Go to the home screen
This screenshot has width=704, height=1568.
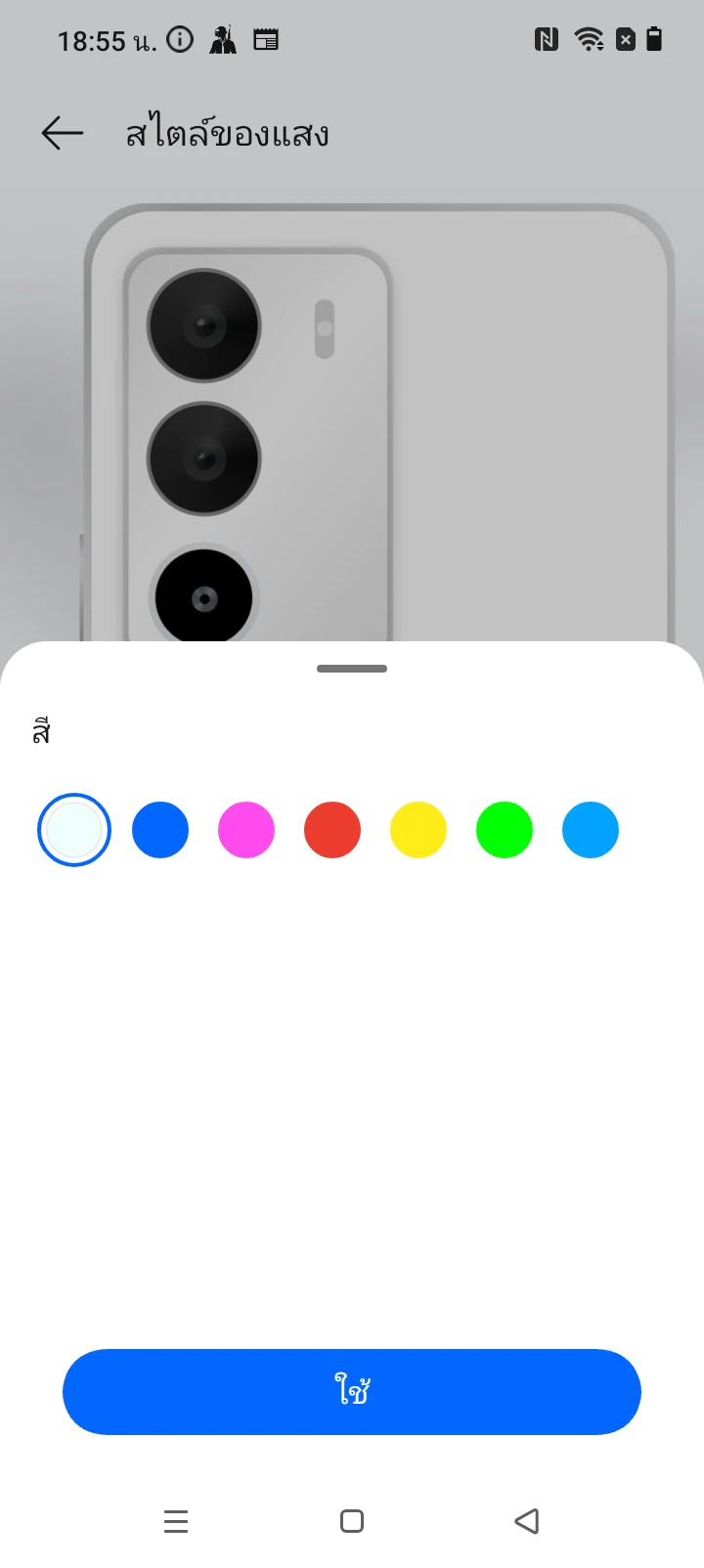352,1521
